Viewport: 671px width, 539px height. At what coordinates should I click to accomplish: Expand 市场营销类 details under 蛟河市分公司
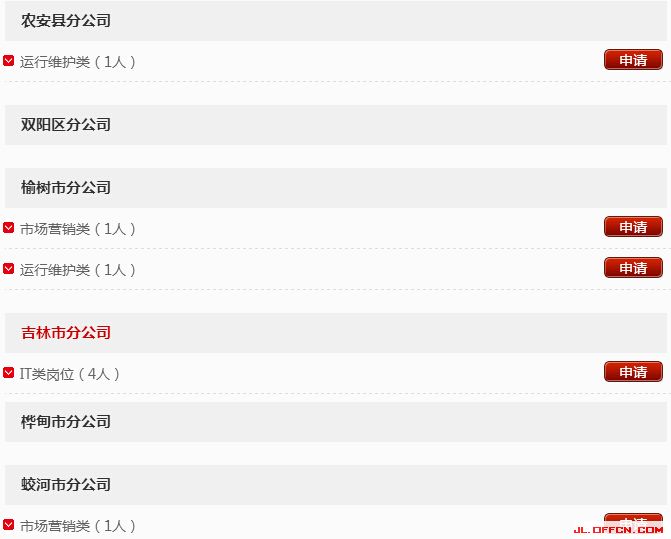pos(9,525)
